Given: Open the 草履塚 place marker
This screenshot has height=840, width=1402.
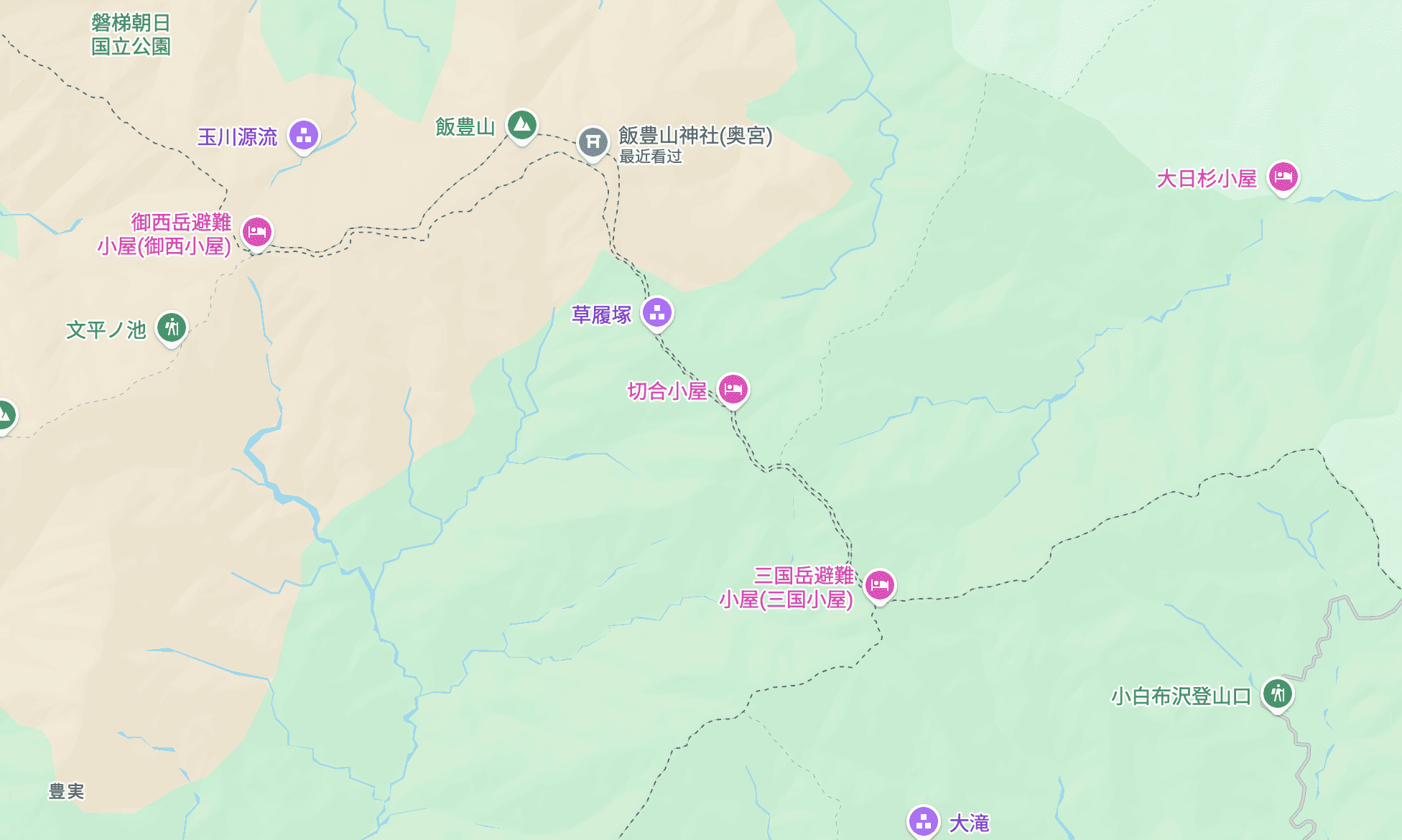Looking at the screenshot, I should [657, 313].
